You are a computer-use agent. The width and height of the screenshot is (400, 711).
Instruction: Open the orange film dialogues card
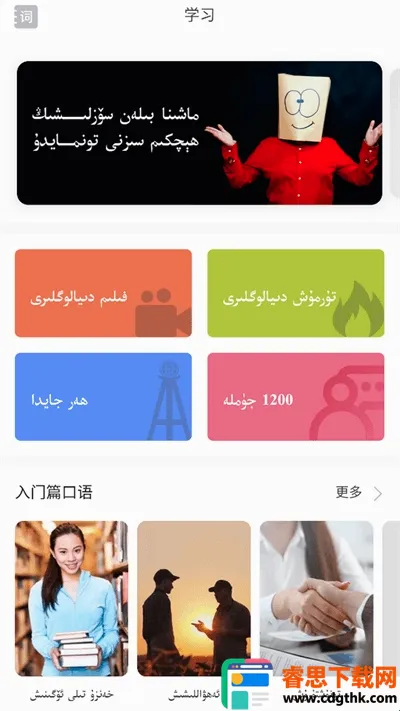coord(103,293)
